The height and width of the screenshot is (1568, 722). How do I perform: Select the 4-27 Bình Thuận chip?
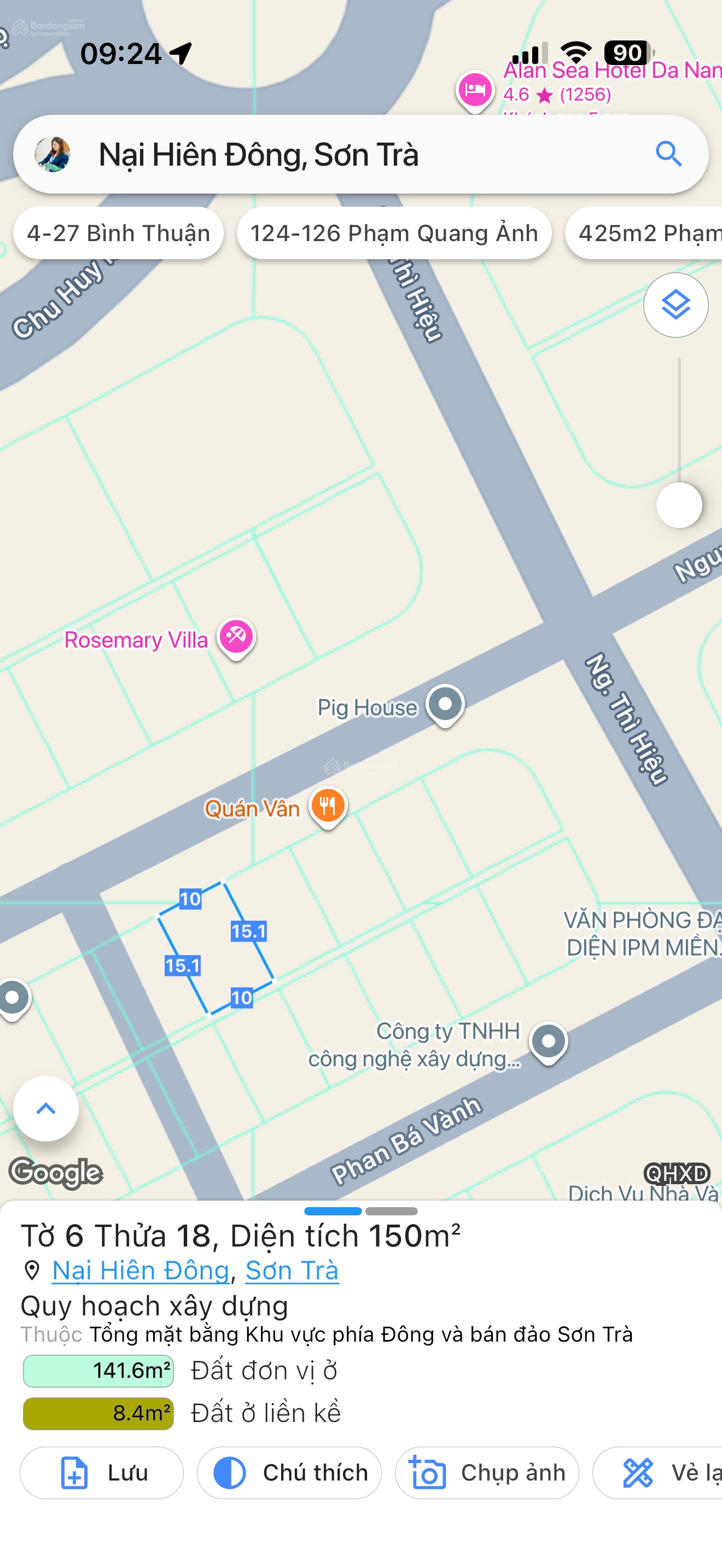click(x=118, y=233)
